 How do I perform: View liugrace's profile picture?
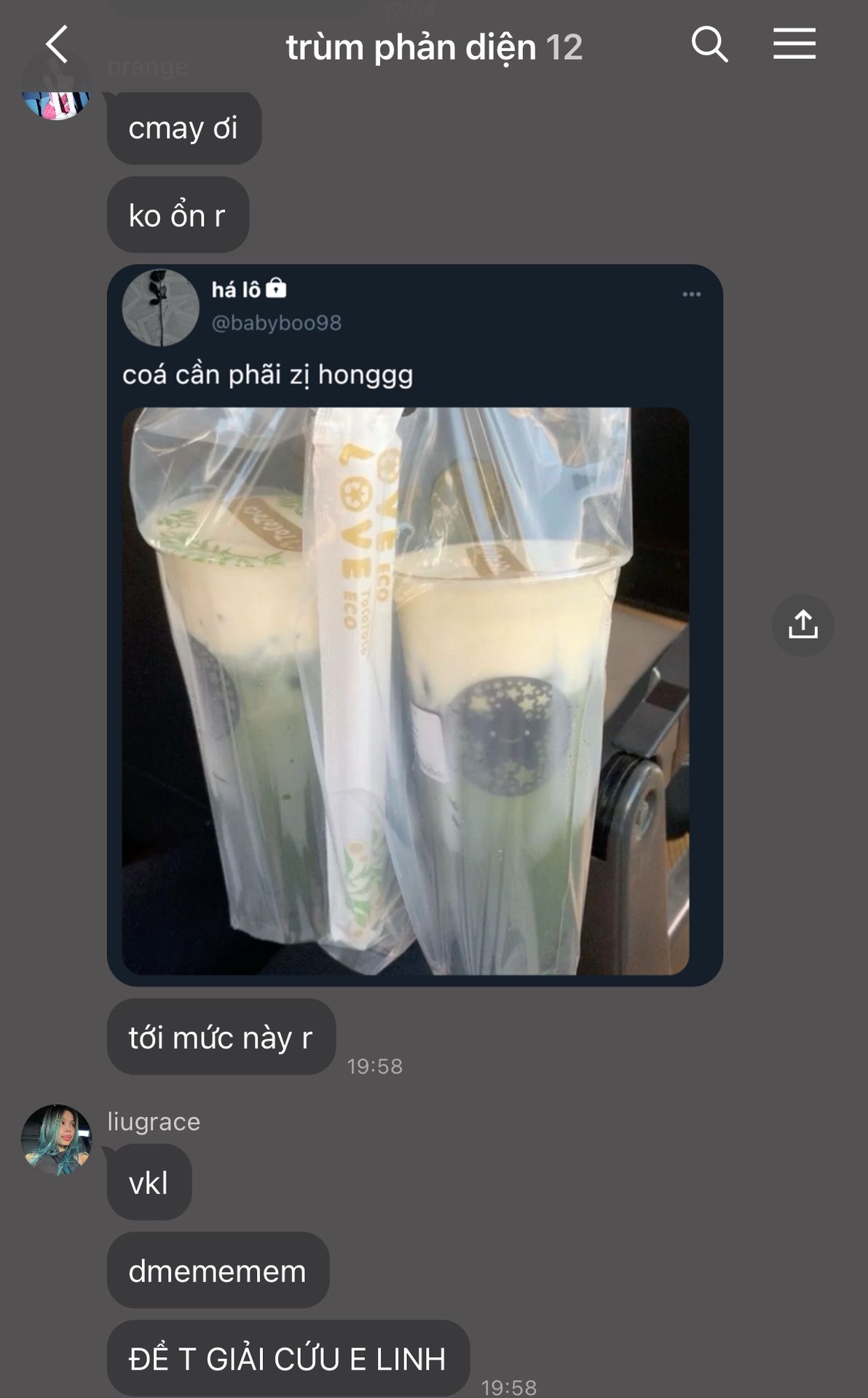pos(57,1140)
